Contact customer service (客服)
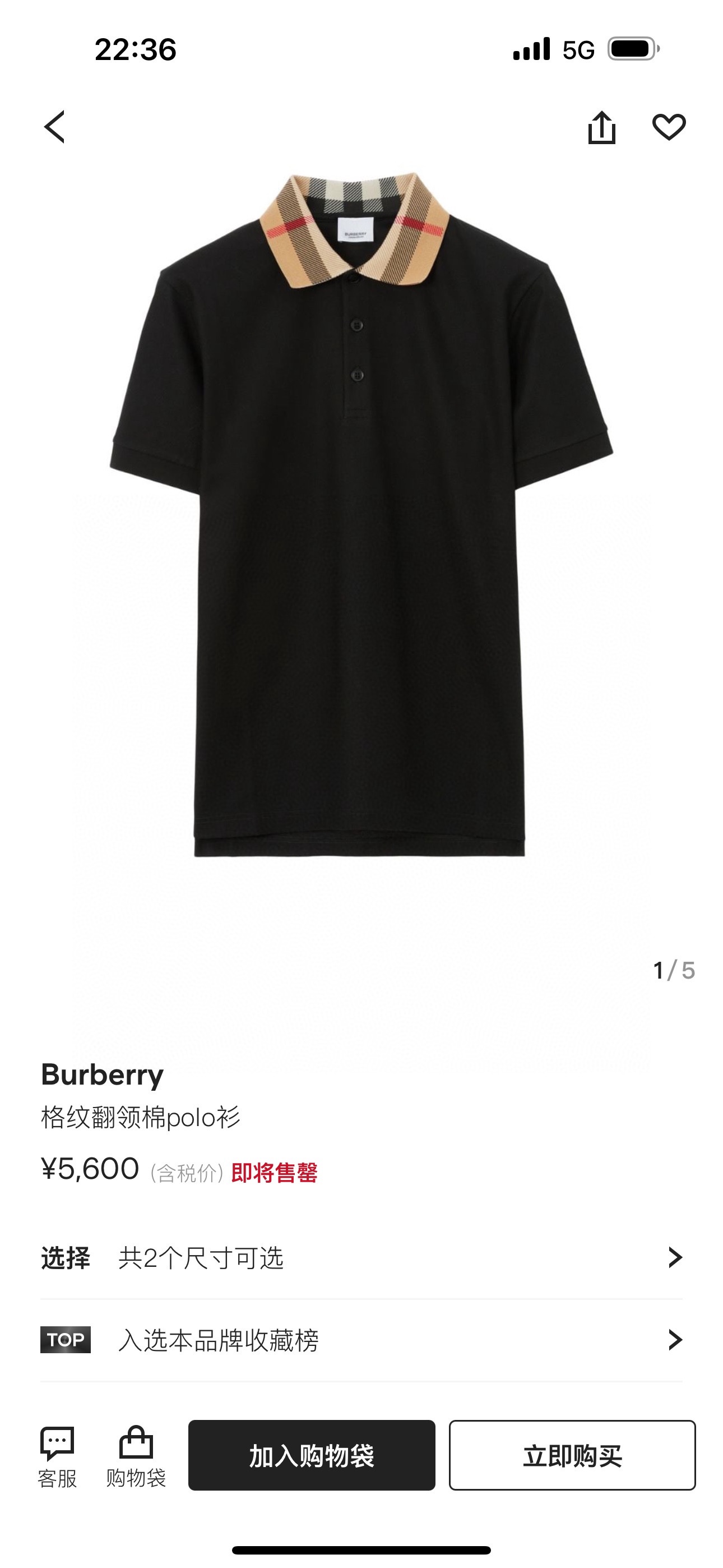This screenshot has height=1568, width=723. 57,1456
